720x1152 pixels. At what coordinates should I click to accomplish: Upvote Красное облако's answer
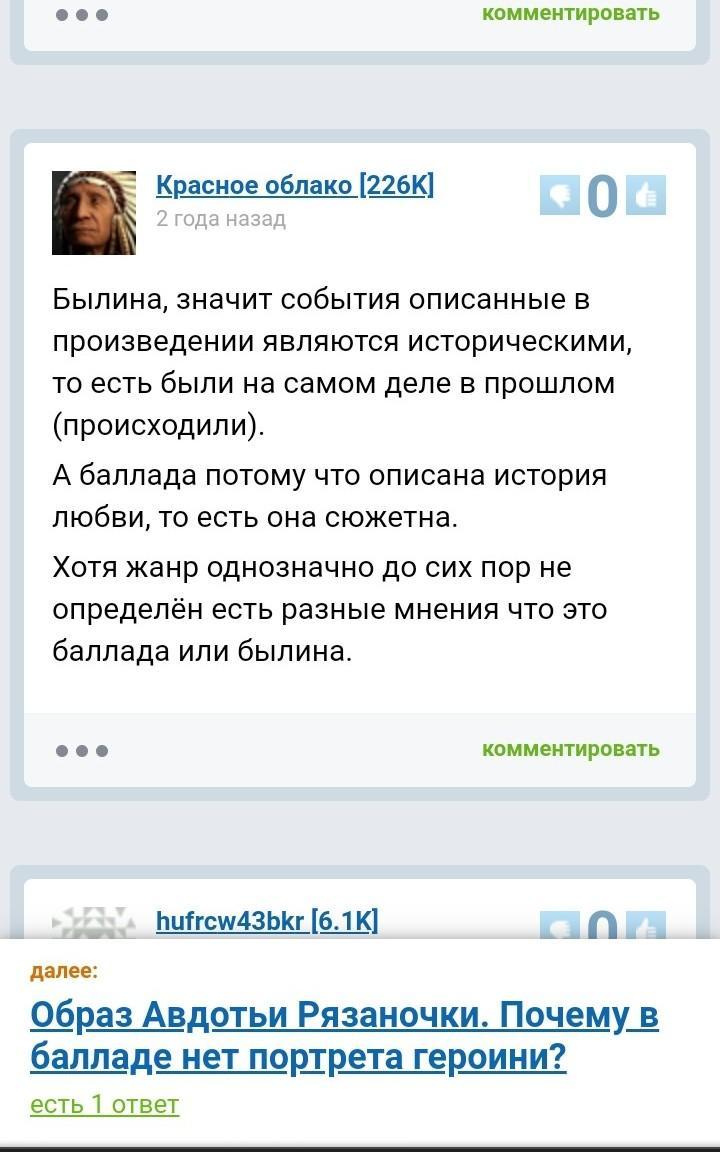click(x=646, y=195)
